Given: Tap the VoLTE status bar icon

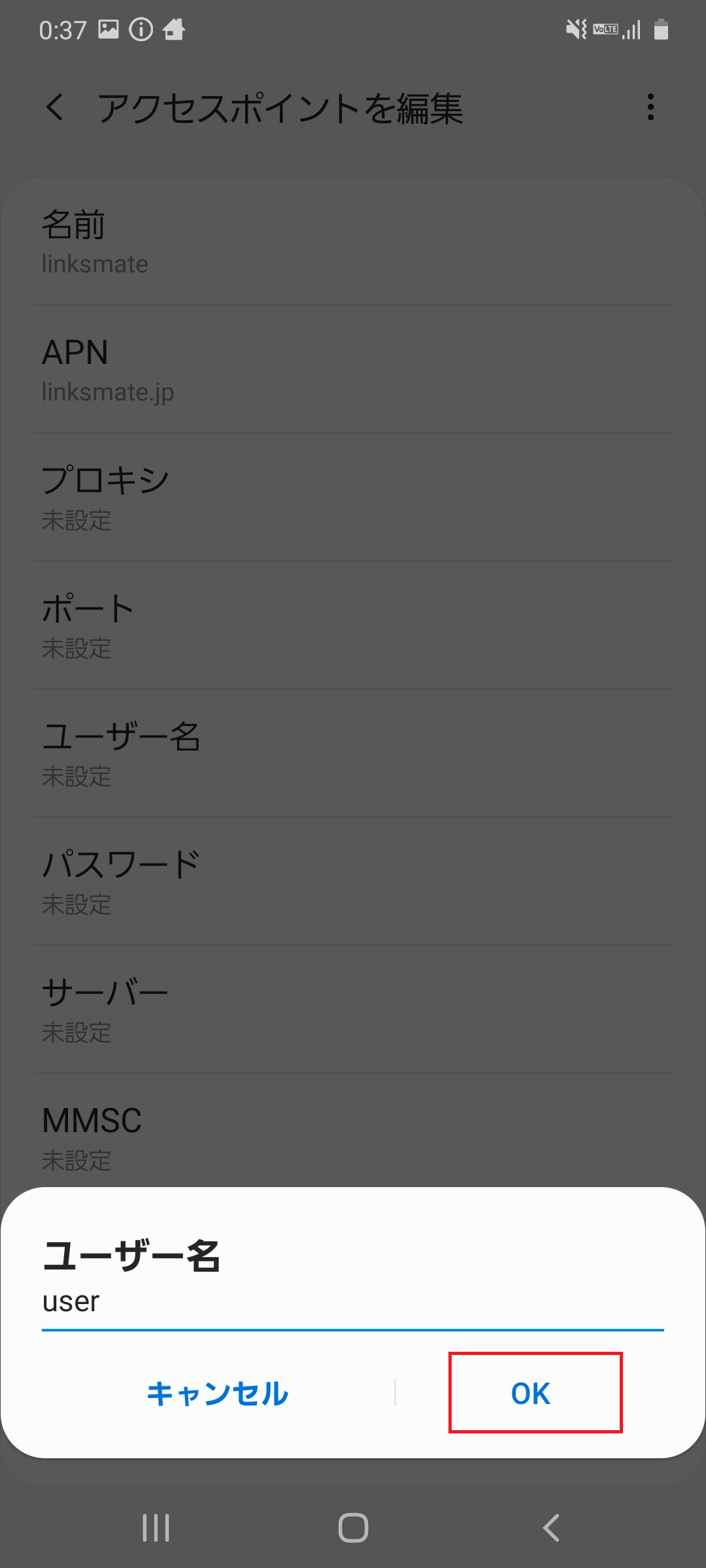Looking at the screenshot, I should point(605,29).
